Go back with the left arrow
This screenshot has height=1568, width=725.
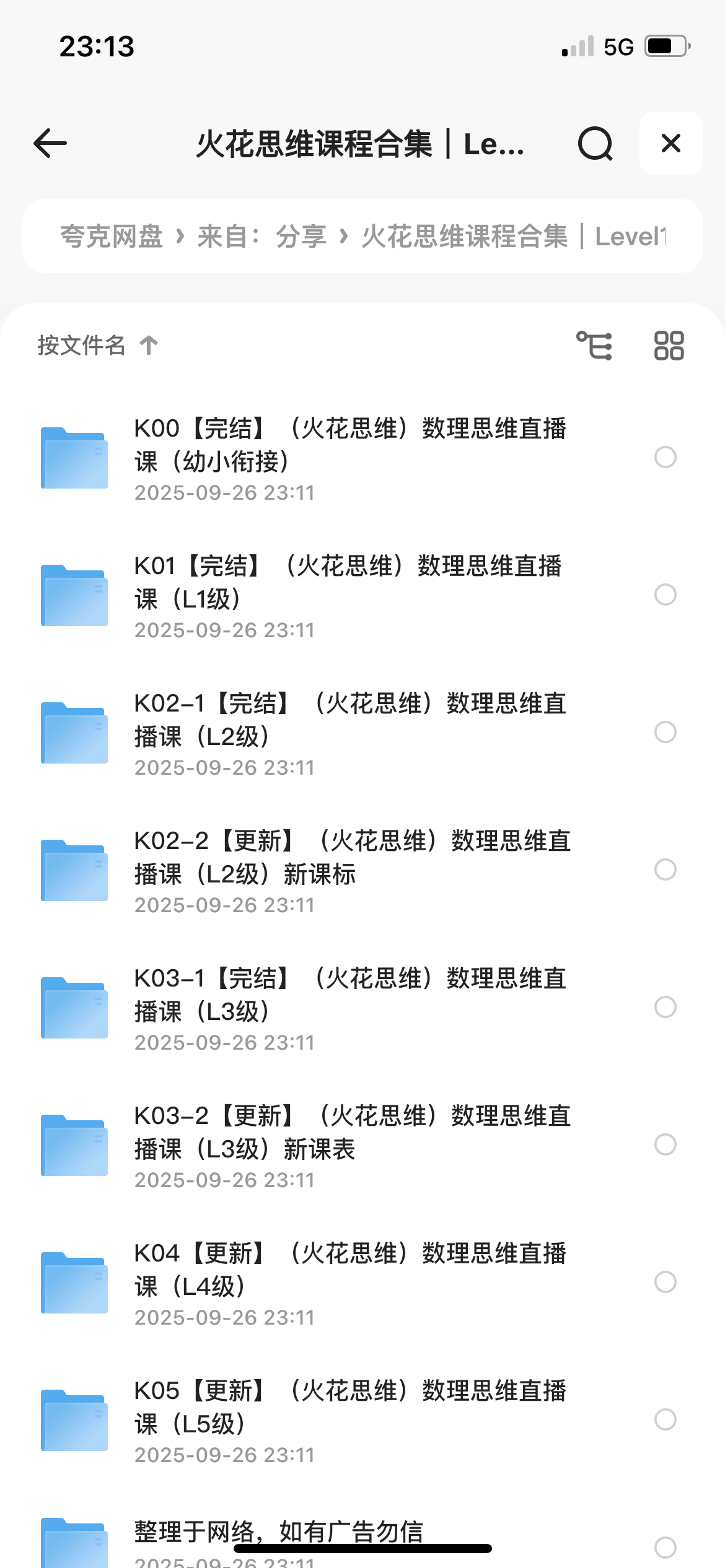click(x=50, y=144)
